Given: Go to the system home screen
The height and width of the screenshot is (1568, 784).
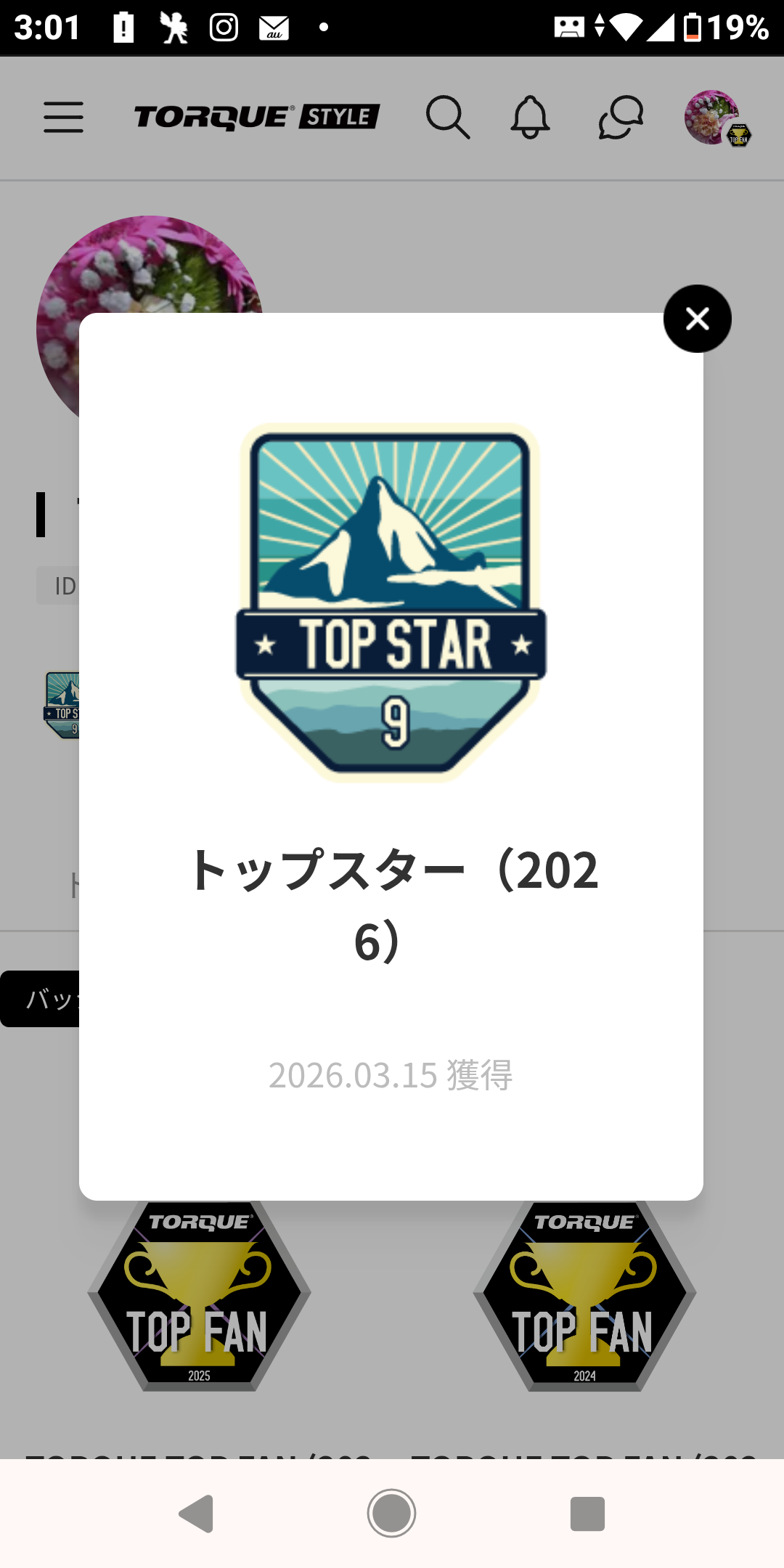Looking at the screenshot, I should (x=391, y=1514).
